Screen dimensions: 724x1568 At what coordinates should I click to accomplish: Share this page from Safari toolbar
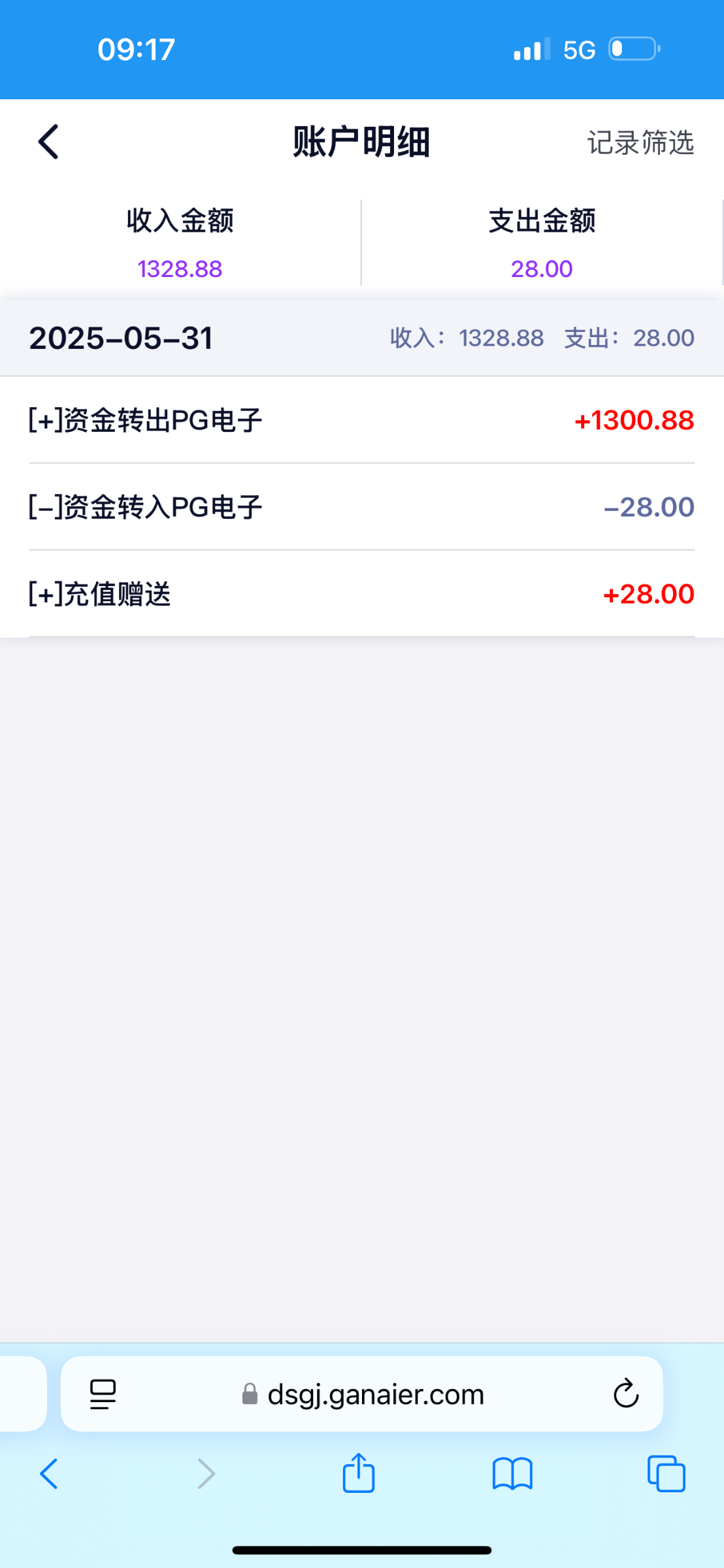359,1473
